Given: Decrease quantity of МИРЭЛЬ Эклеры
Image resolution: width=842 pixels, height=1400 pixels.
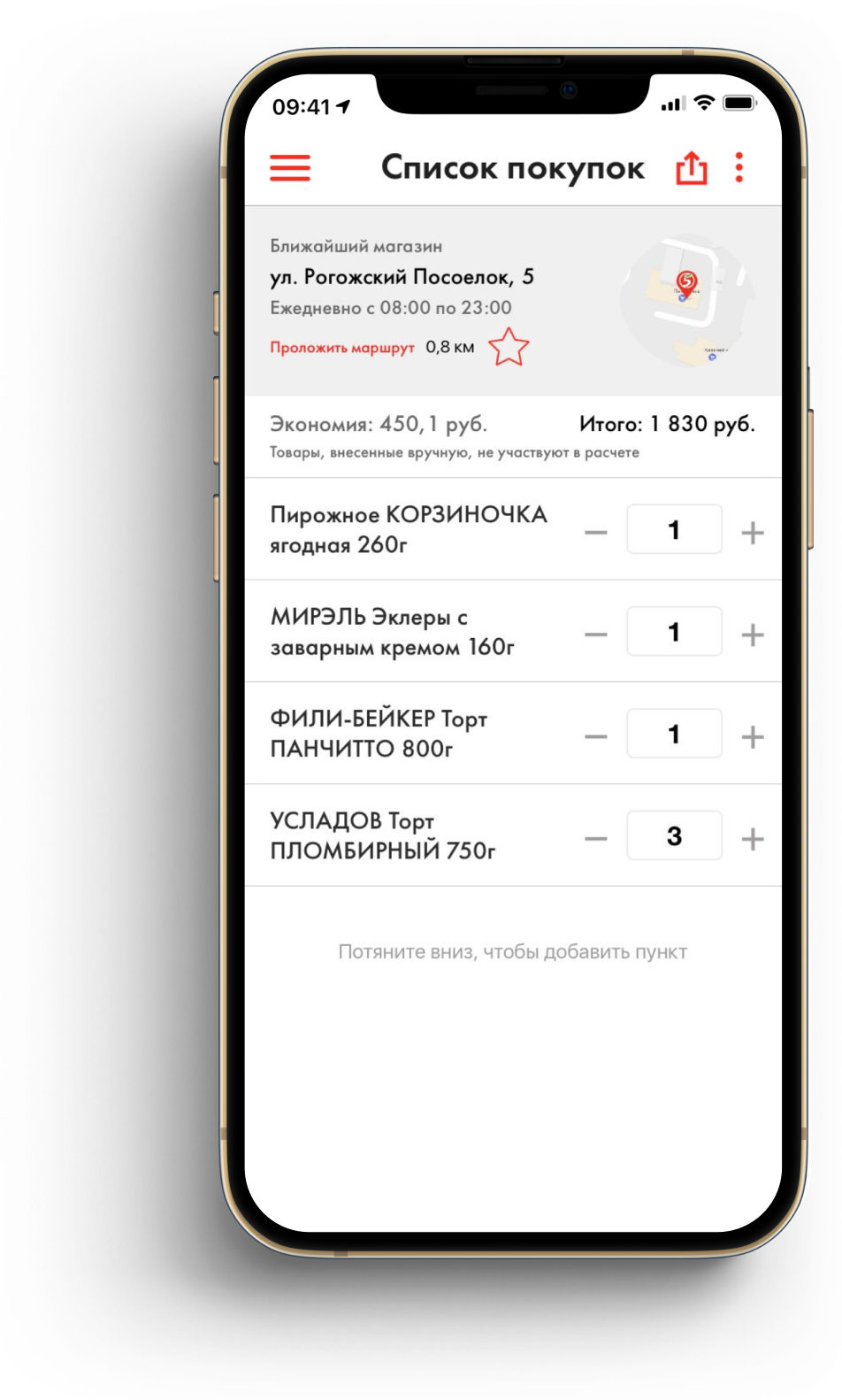Looking at the screenshot, I should pyautogui.click(x=596, y=635).
